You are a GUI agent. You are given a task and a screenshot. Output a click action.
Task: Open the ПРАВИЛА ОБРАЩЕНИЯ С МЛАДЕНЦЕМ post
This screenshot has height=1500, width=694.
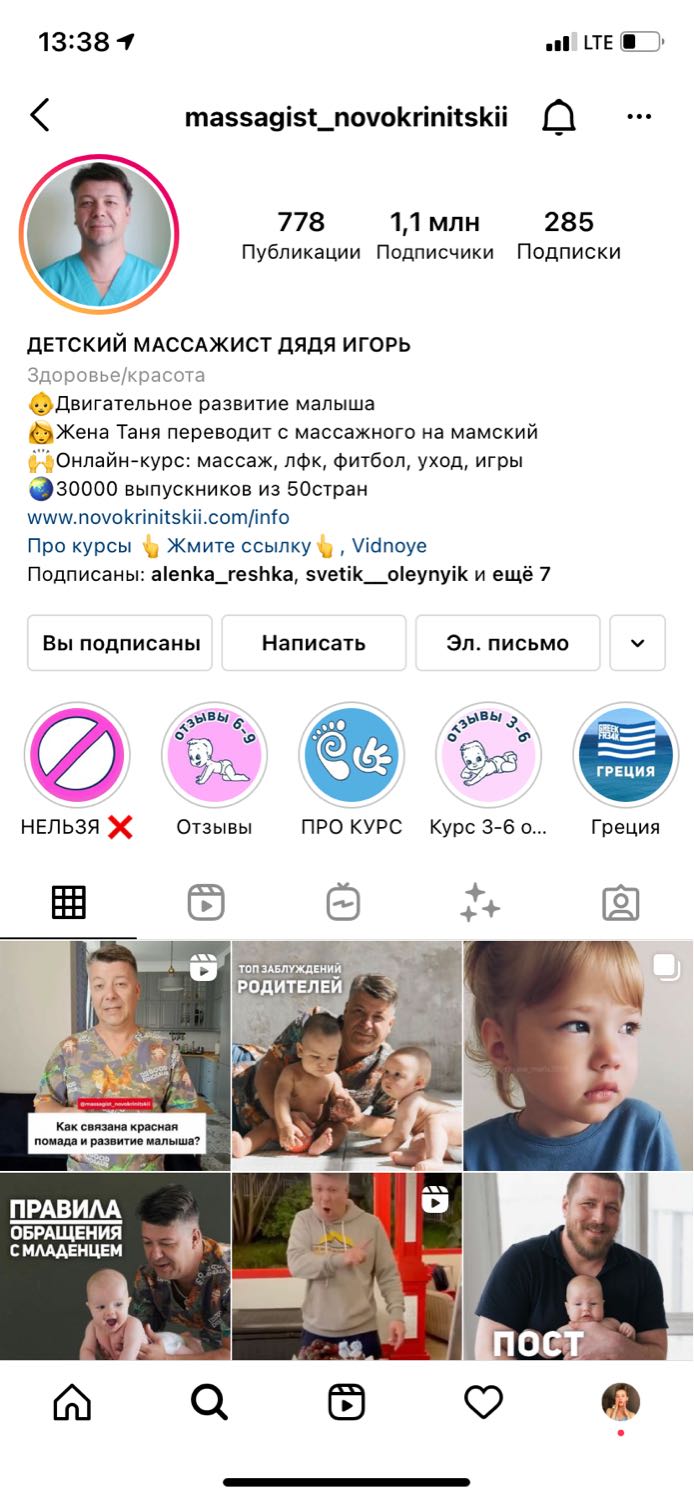(115, 1266)
